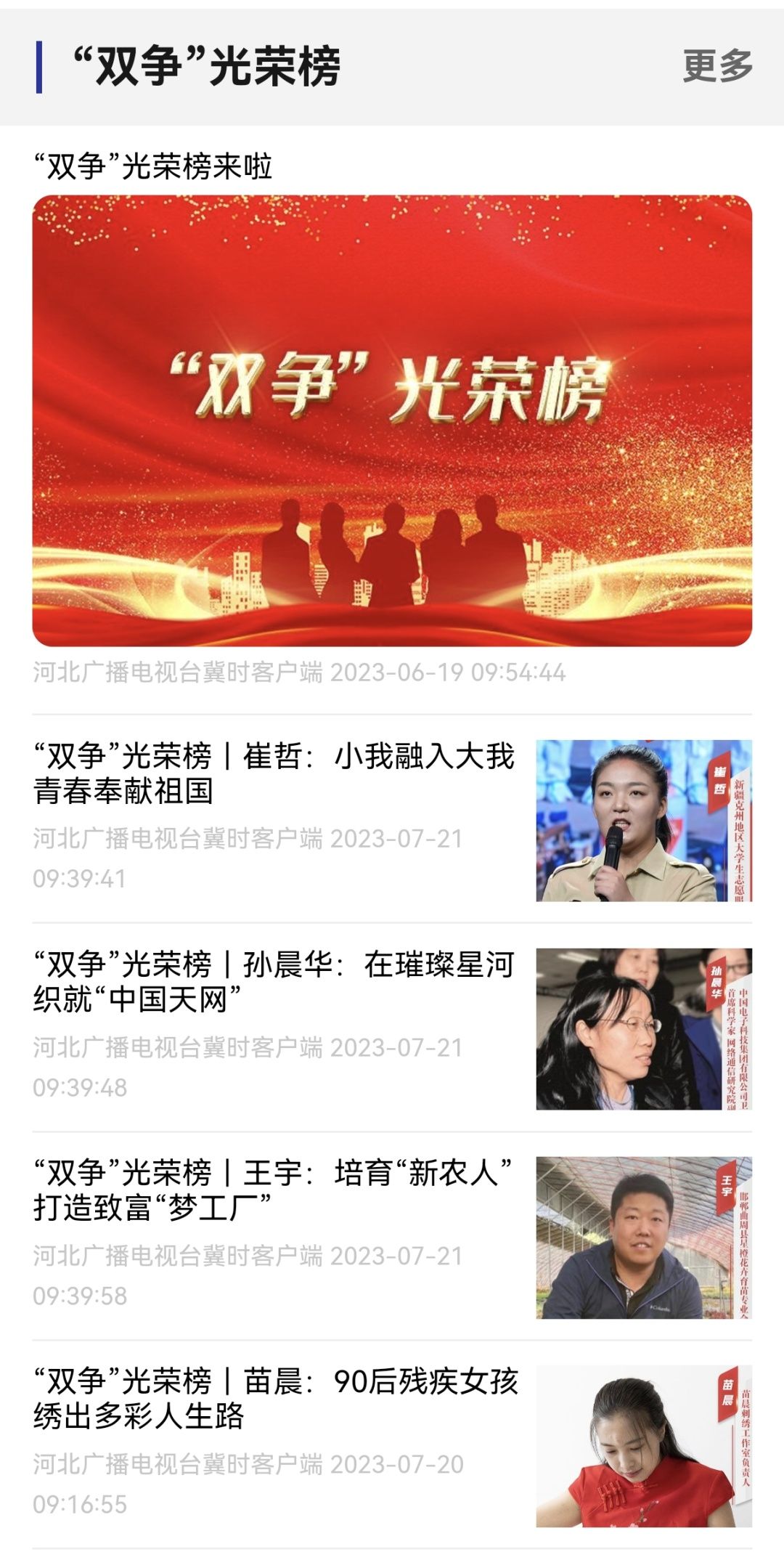Open the “双争”光荣榜来啦 banner article

pos(392,420)
